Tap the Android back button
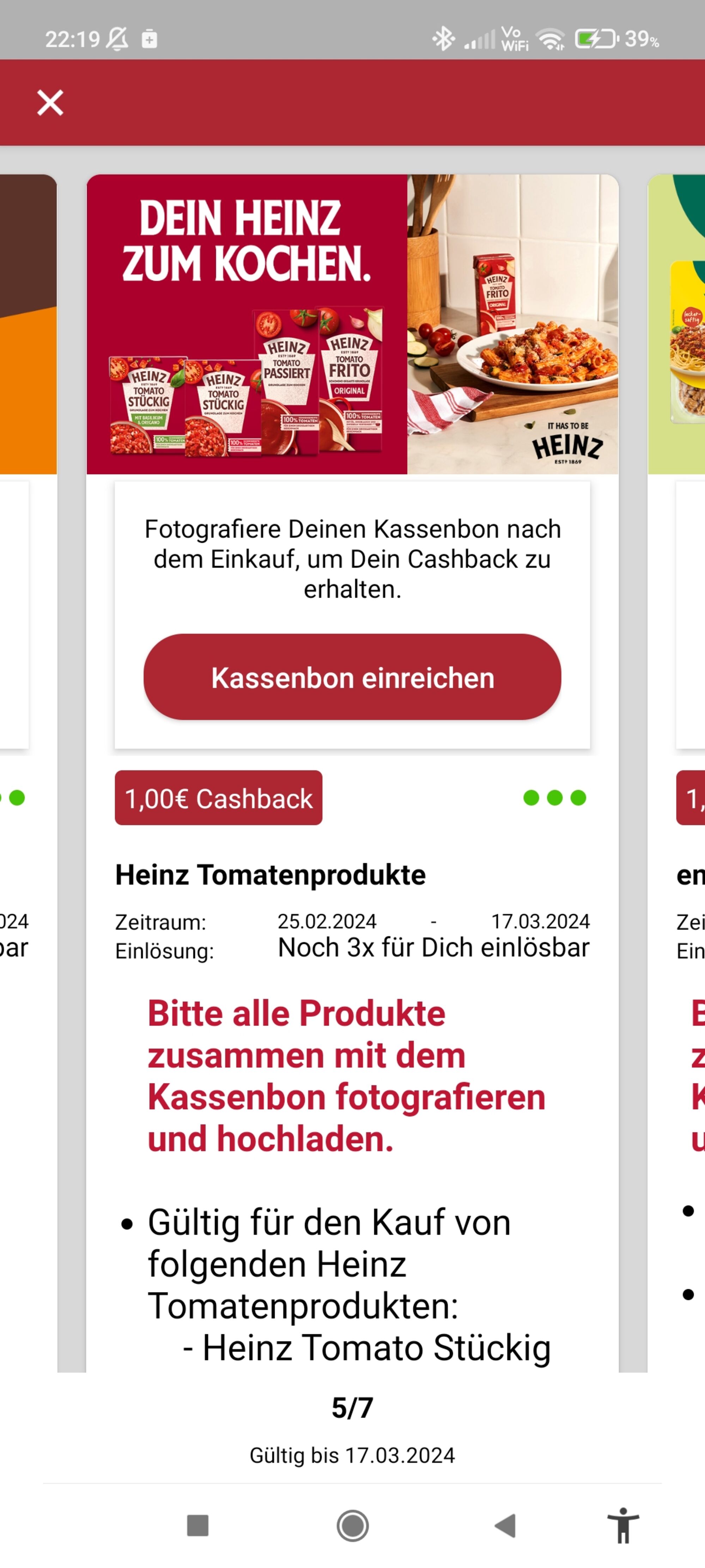This screenshot has width=705, height=1568. (505, 1525)
